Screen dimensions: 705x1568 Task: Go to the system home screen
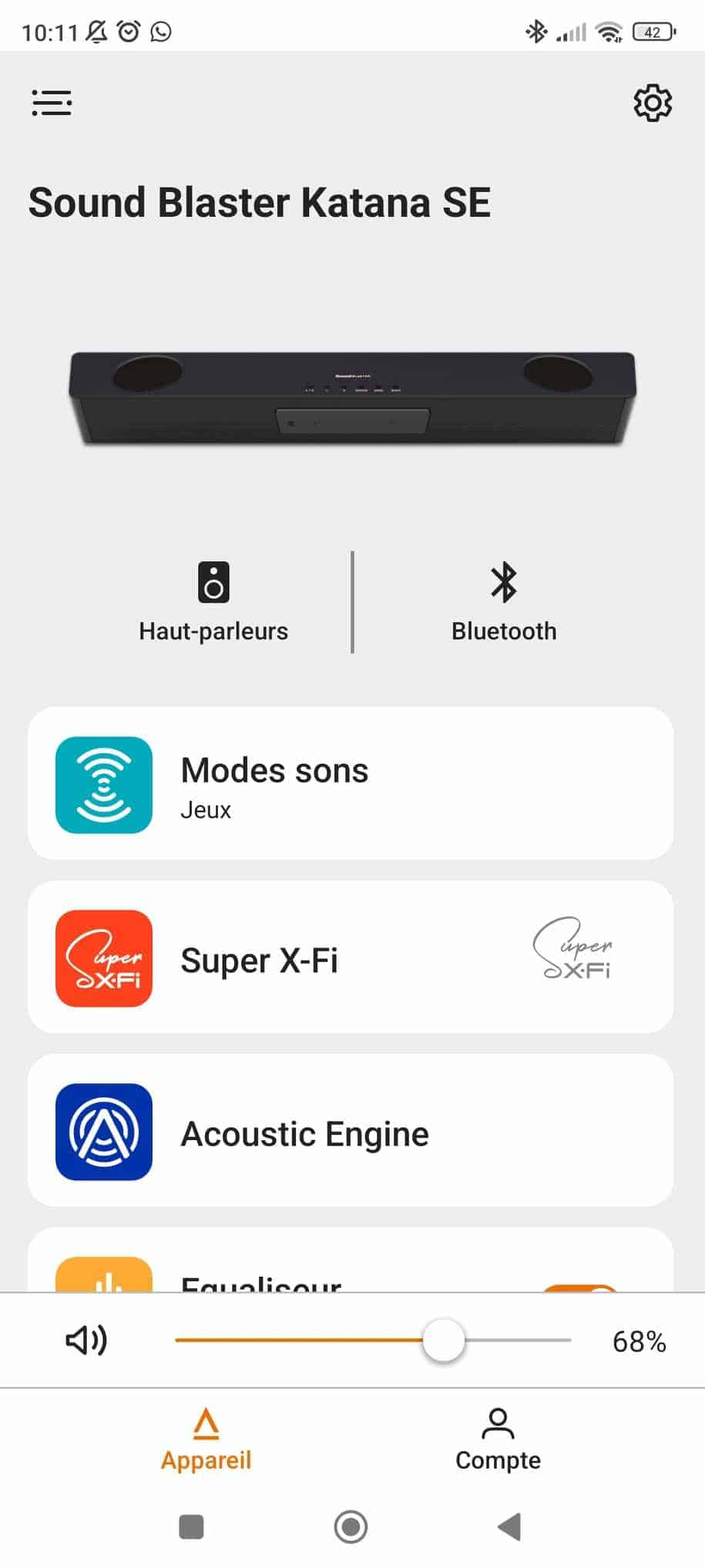[351, 1526]
